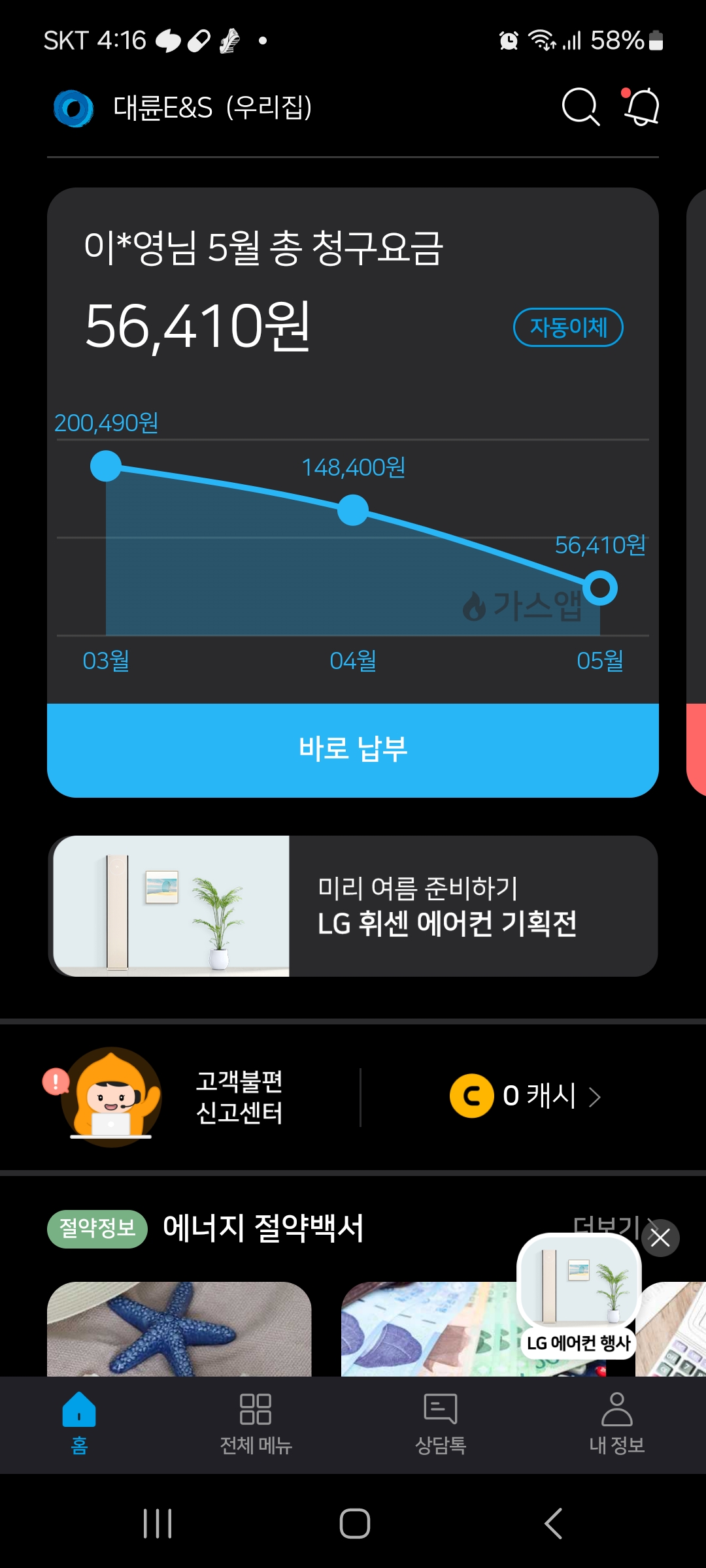Switch to the 전체 메뉴 tab
Viewport: 706px width, 1568px height.
click(x=256, y=1423)
